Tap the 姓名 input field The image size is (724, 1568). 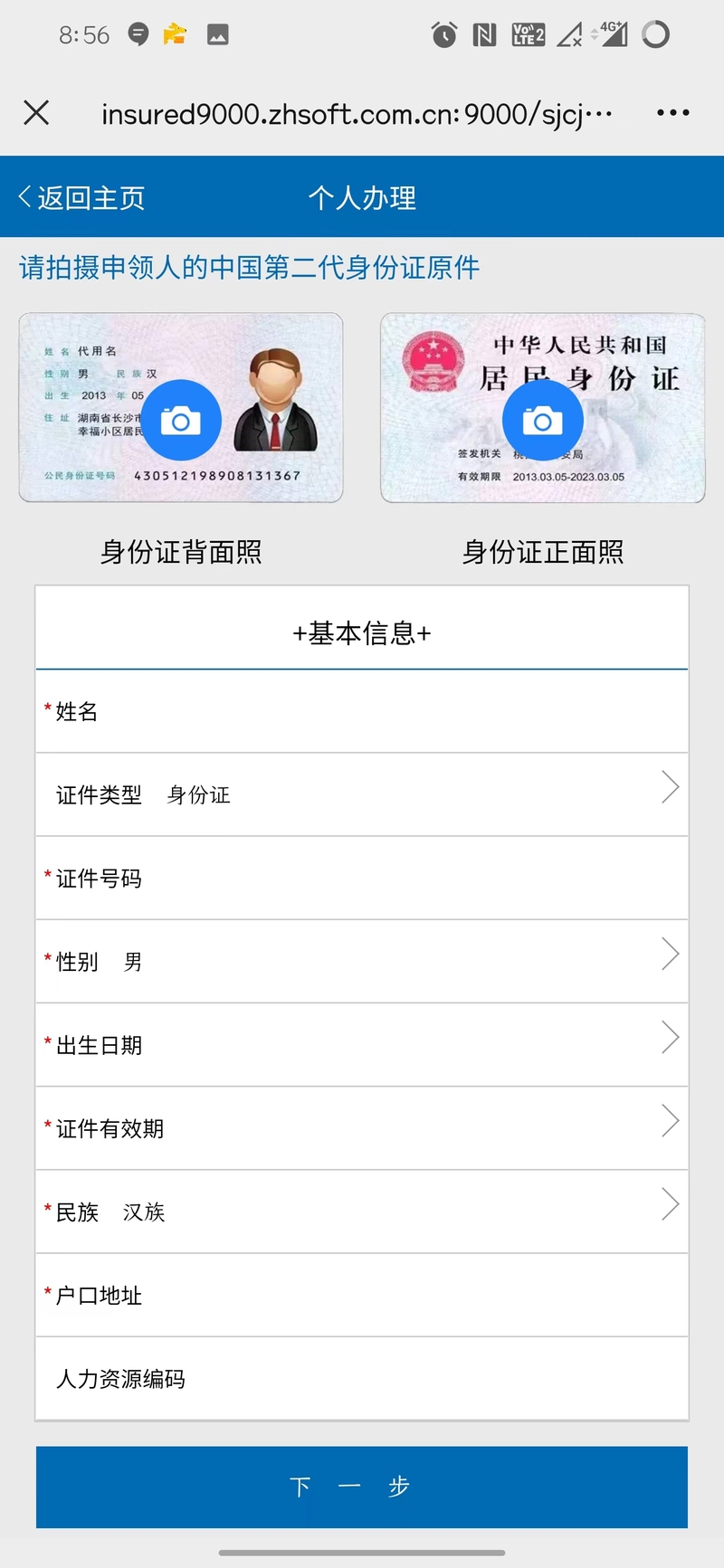[x=389, y=712]
